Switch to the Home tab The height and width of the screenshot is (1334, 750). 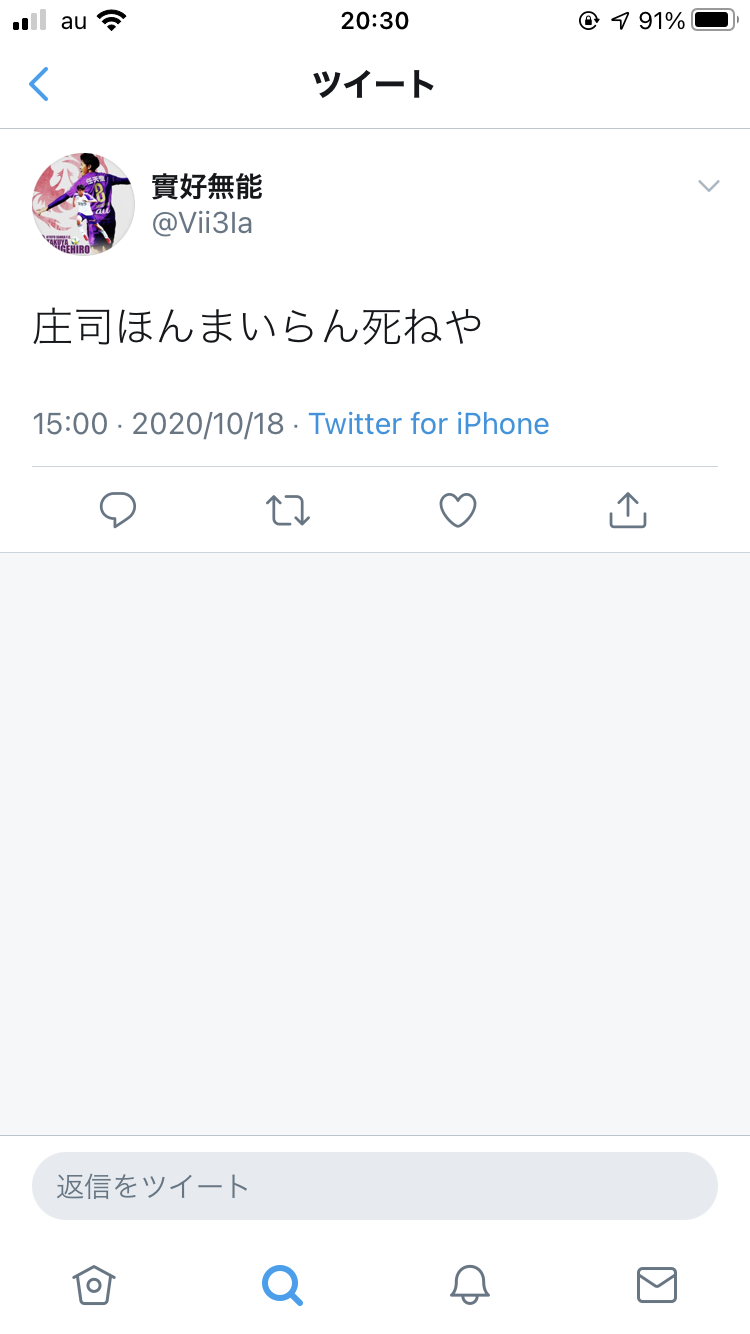[x=94, y=1284]
